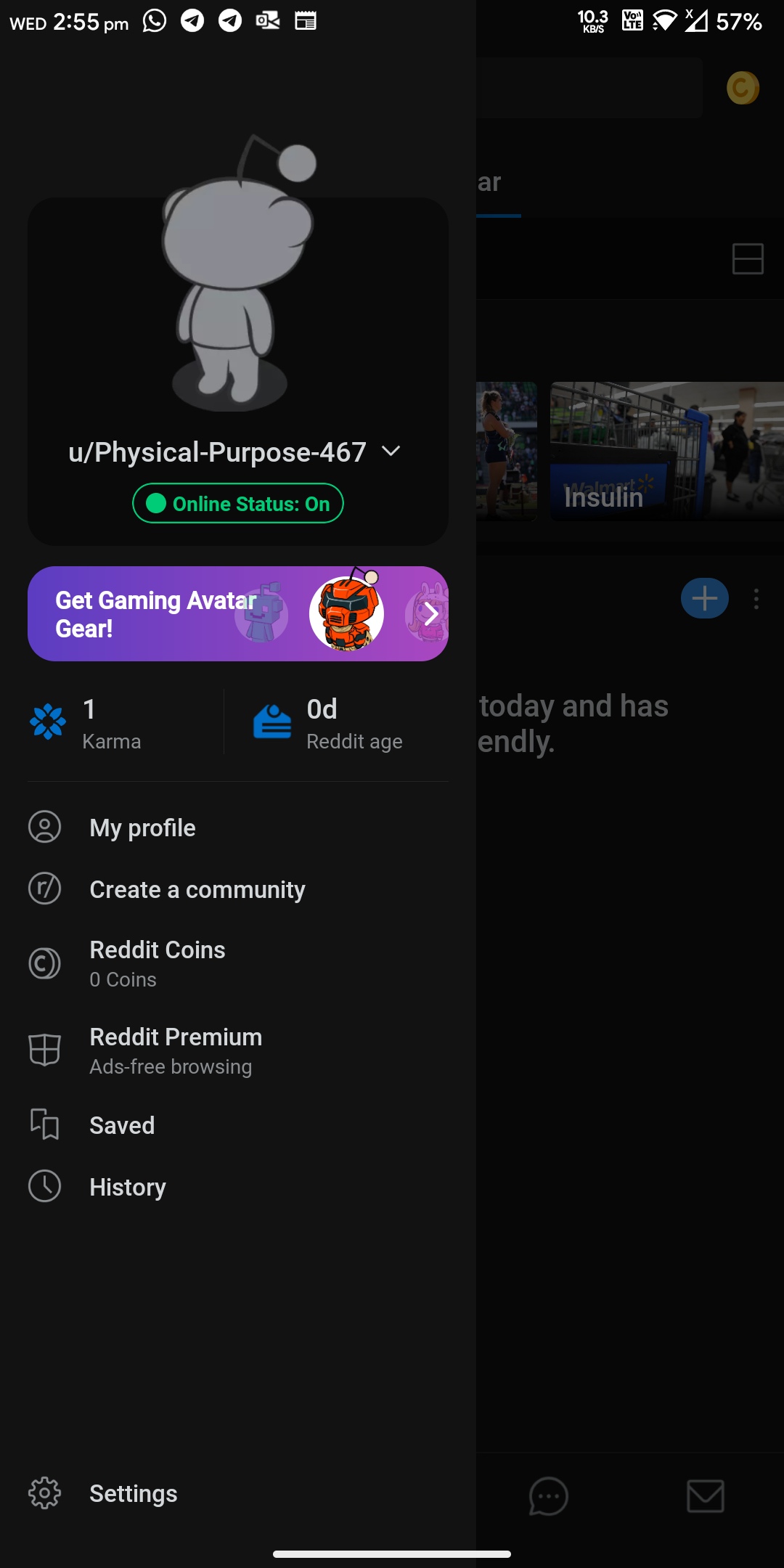Open your Saved posts
The image size is (784, 1568).
click(x=121, y=1124)
